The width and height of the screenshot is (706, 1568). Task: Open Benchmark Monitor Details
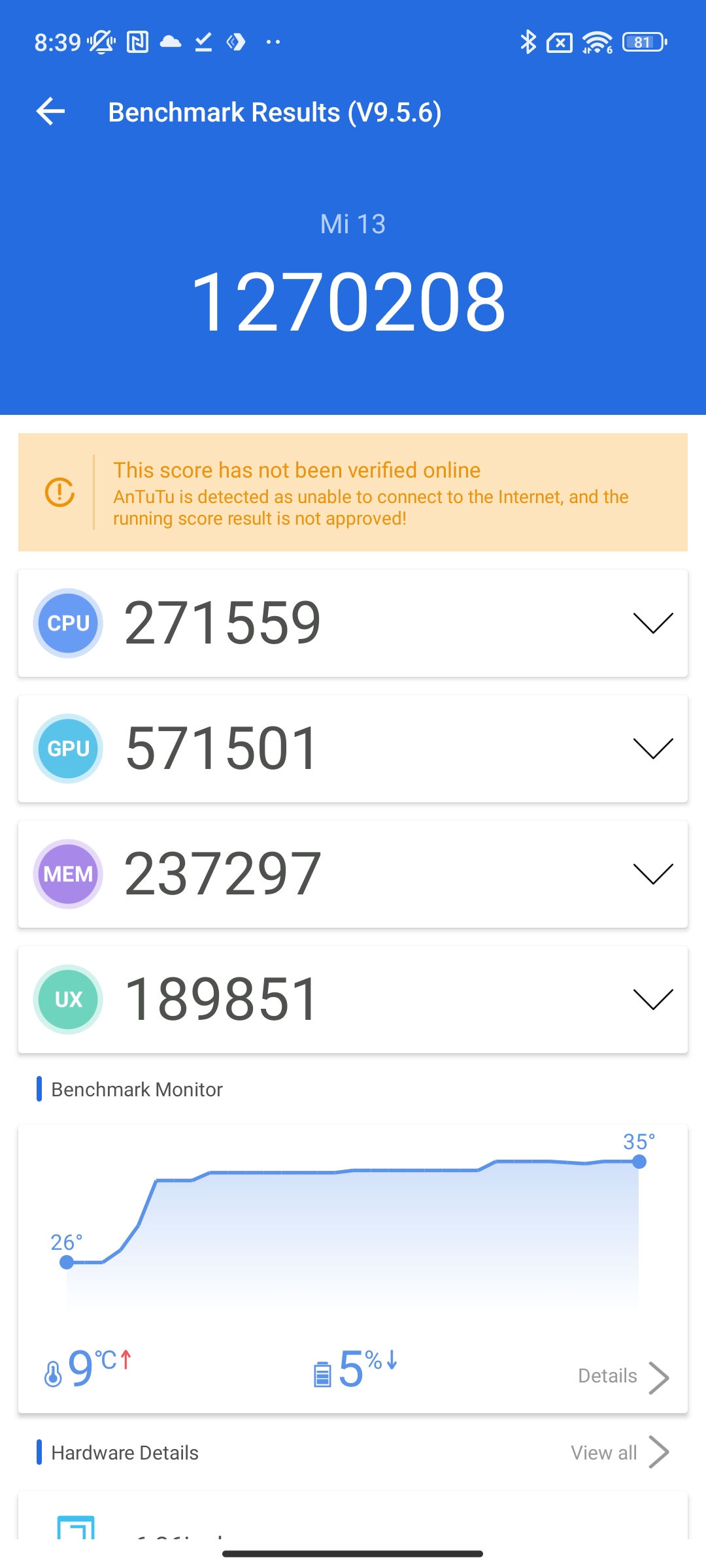pyautogui.click(x=623, y=1377)
